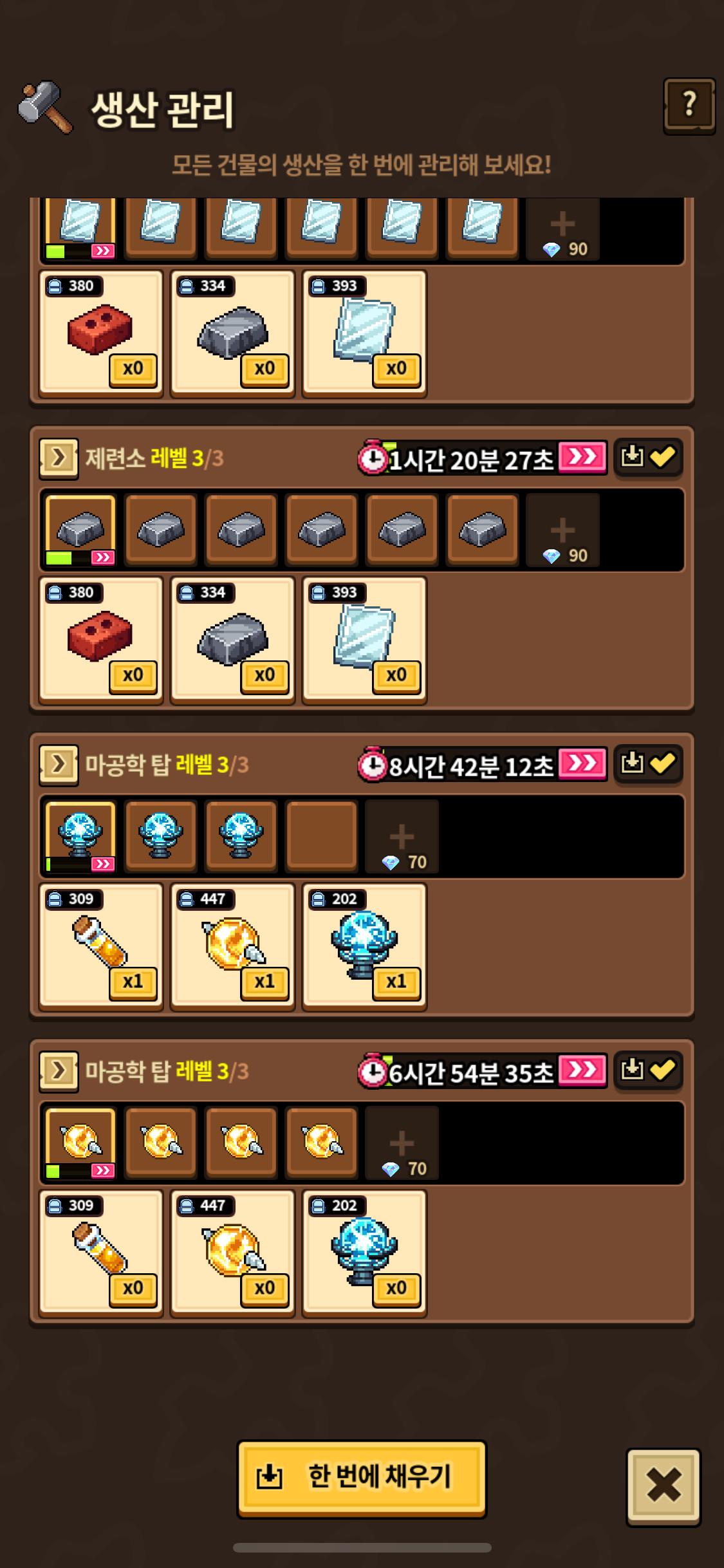
Task: Open the question mark help button
Action: [689, 106]
